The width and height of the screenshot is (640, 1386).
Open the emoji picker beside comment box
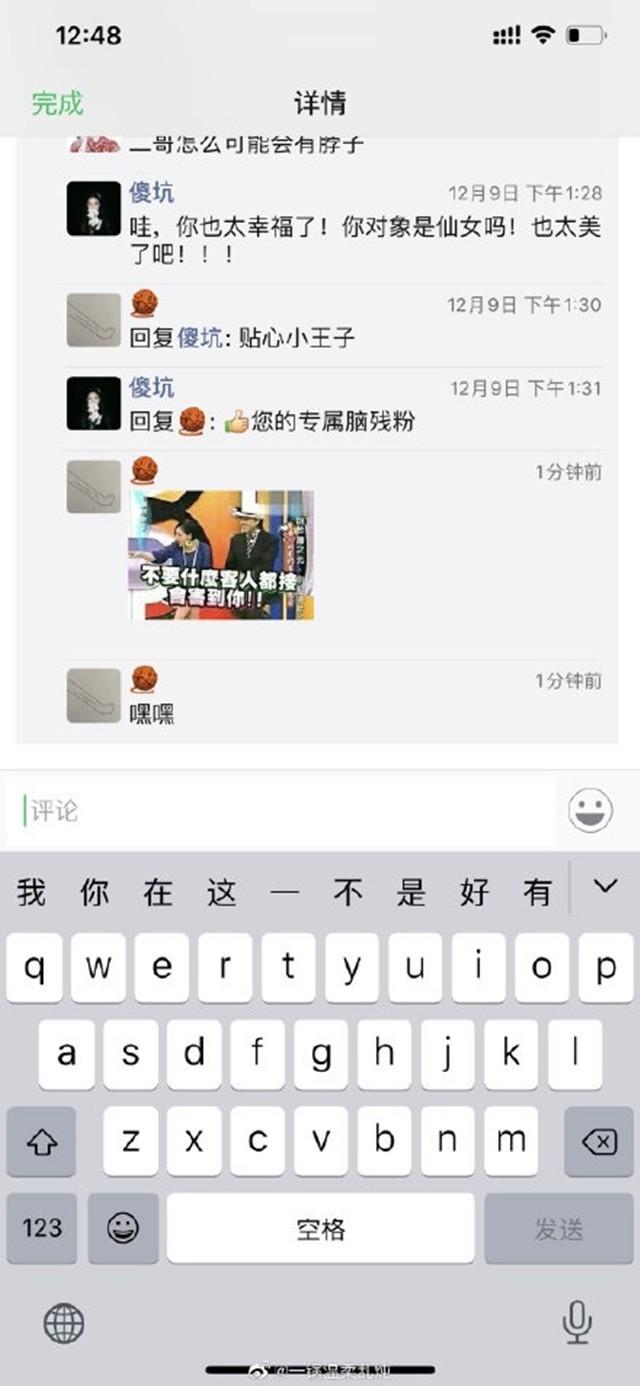[x=591, y=811]
